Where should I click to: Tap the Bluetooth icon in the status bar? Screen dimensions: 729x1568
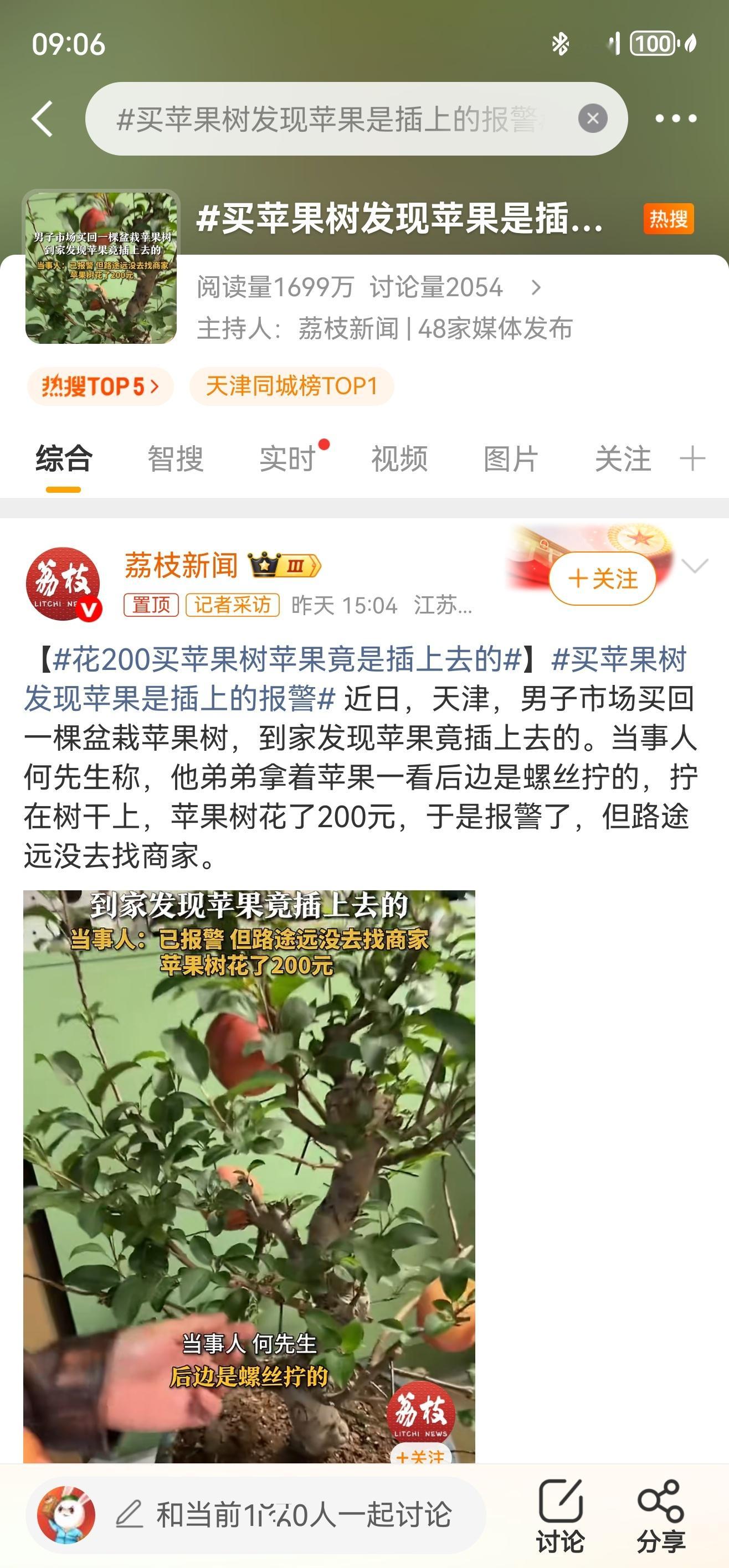coord(561,43)
